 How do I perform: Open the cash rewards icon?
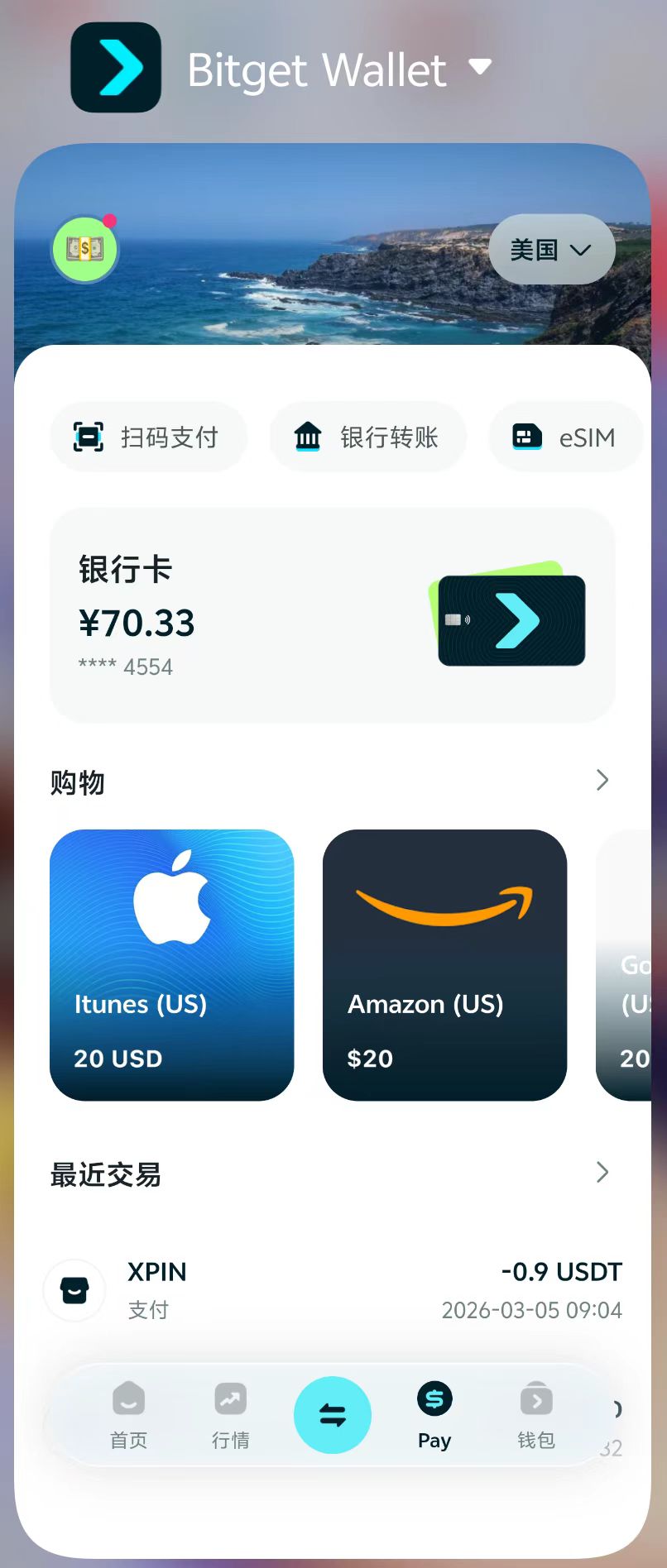point(85,249)
